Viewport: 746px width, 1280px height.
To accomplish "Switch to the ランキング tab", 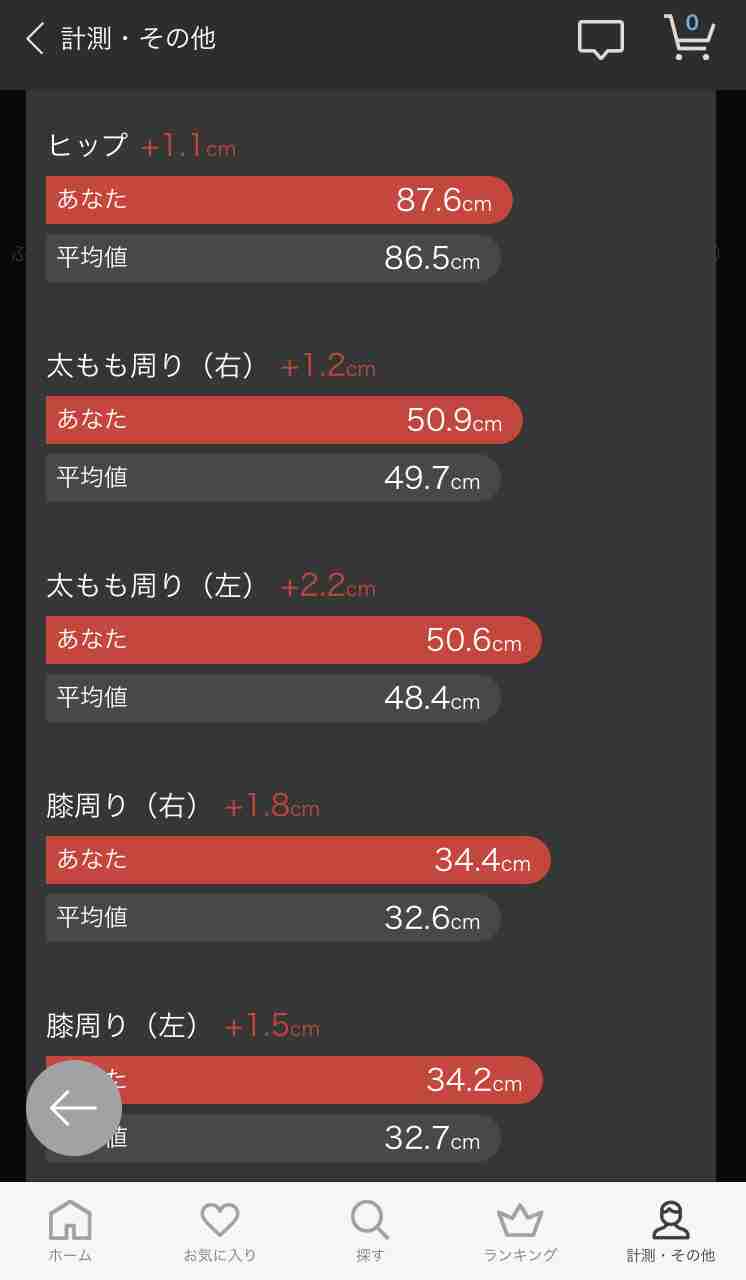I will point(520,1231).
